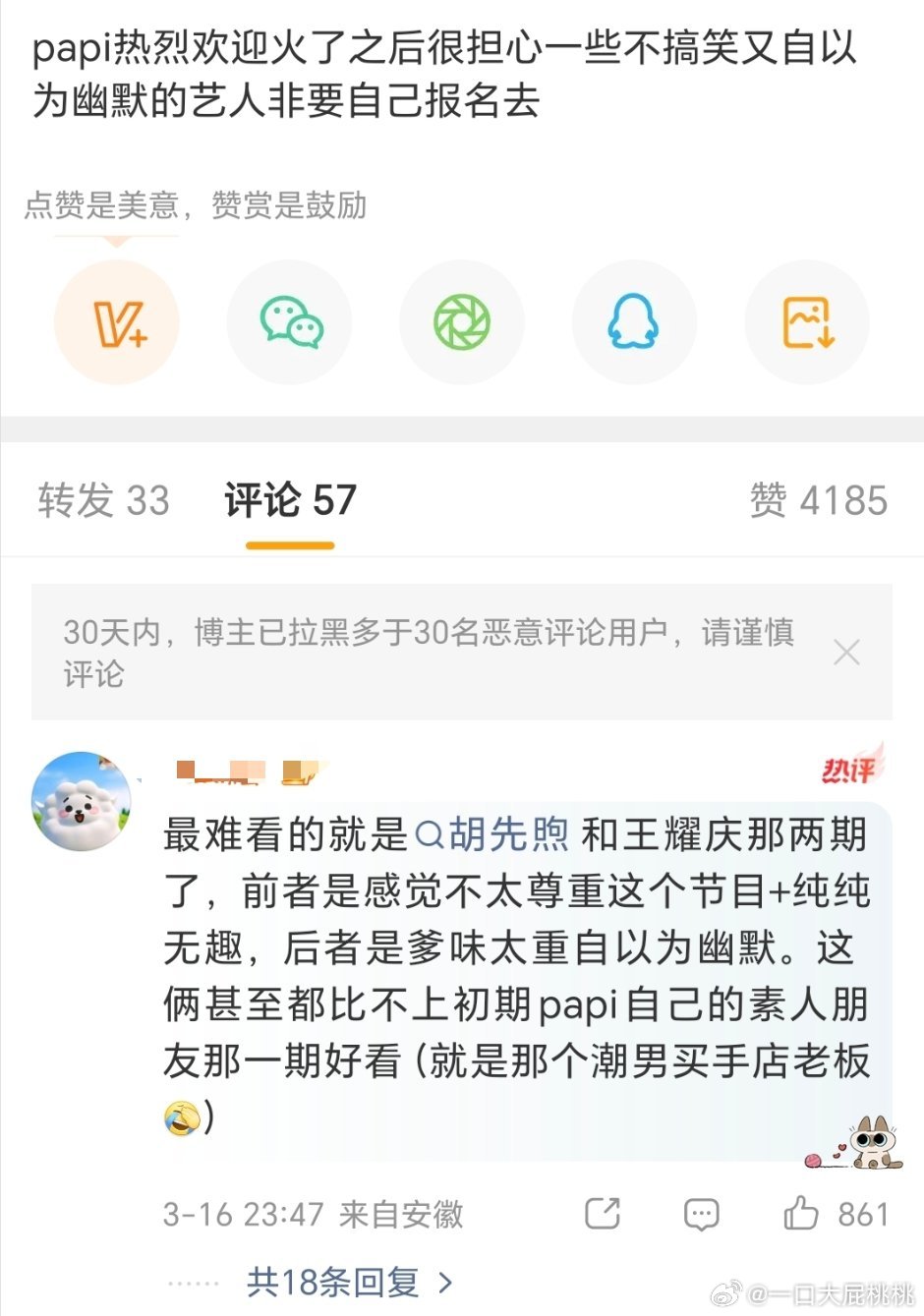Click the 赞 4185 like counter

pos(817,501)
